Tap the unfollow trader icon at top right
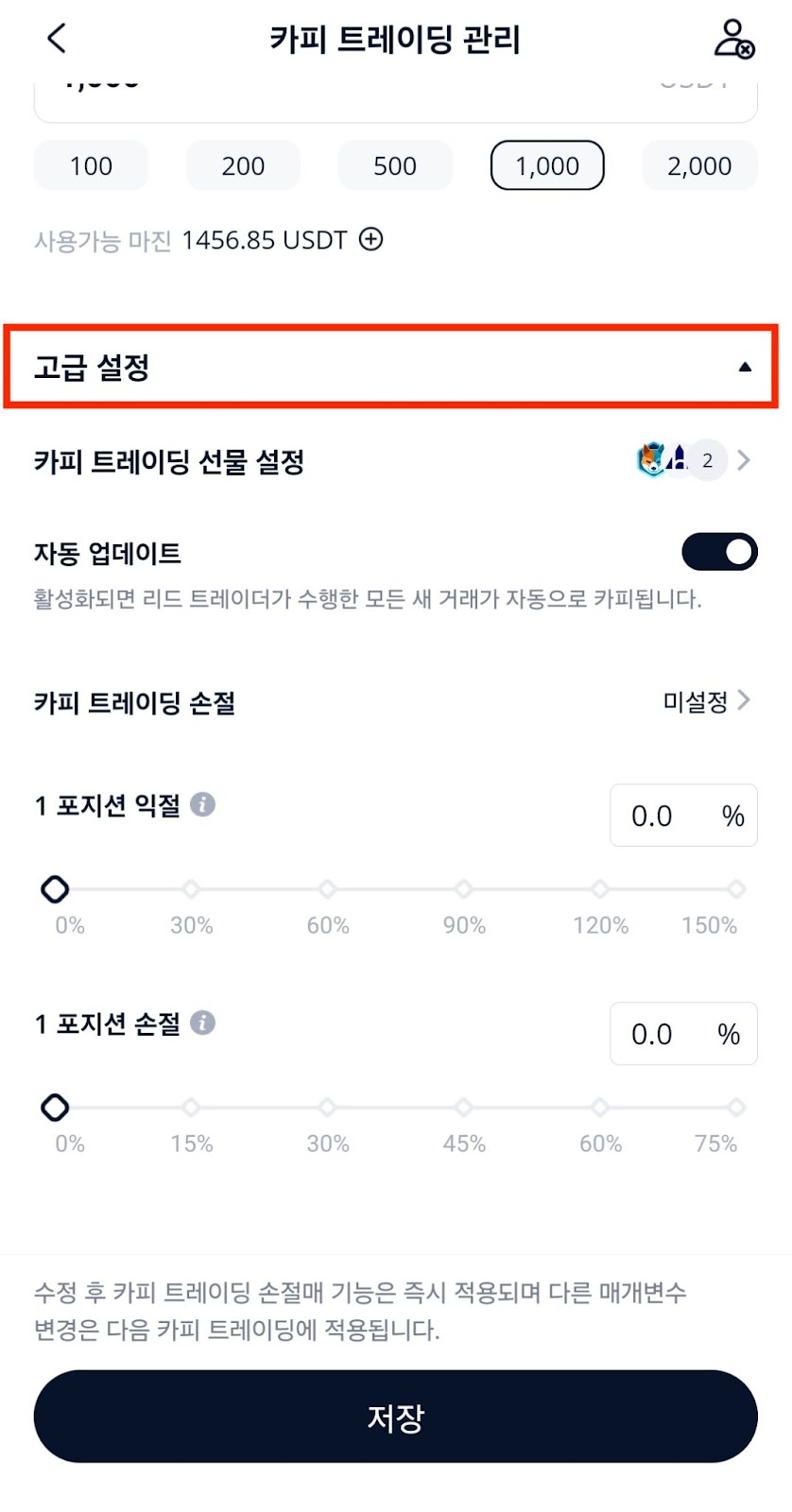The height and width of the screenshot is (1512, 792). [733, 39]
